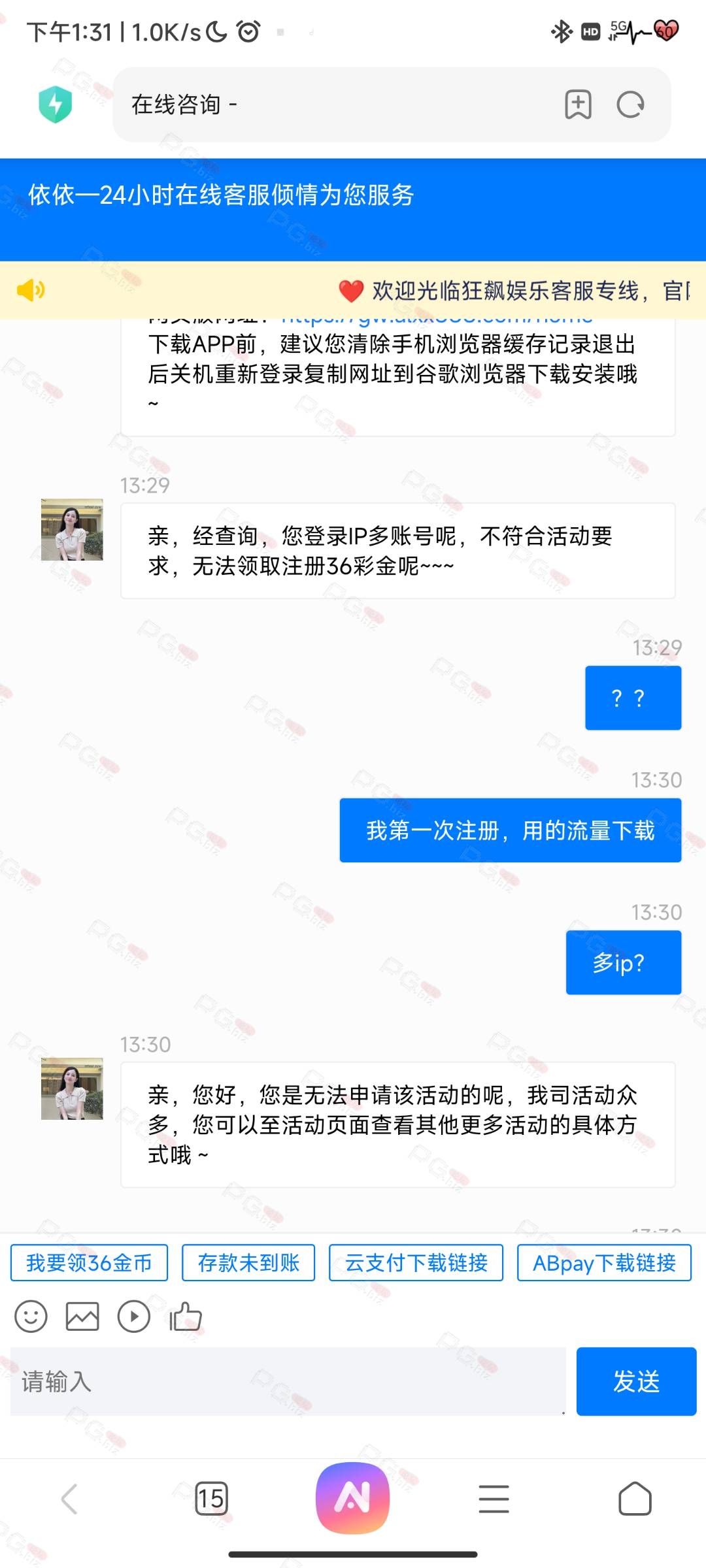Tap the 云支付下载链接 chip
Viewport: 706px width, 1568px height.
[416, 1263]
